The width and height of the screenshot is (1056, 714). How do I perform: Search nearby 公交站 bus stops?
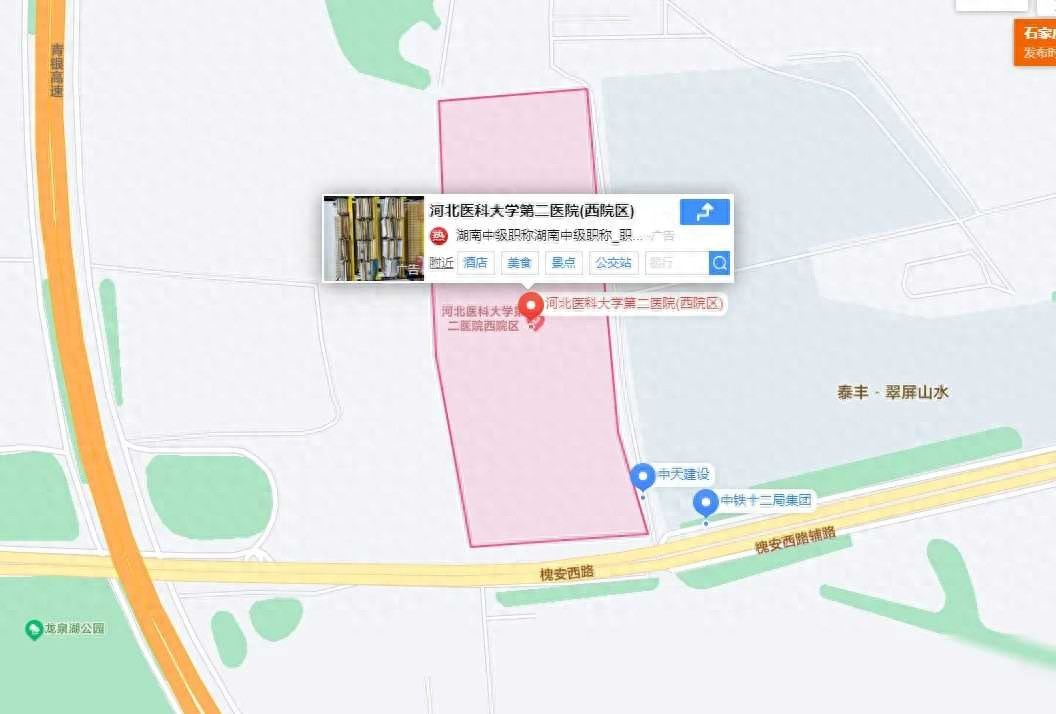click(613, 263)
